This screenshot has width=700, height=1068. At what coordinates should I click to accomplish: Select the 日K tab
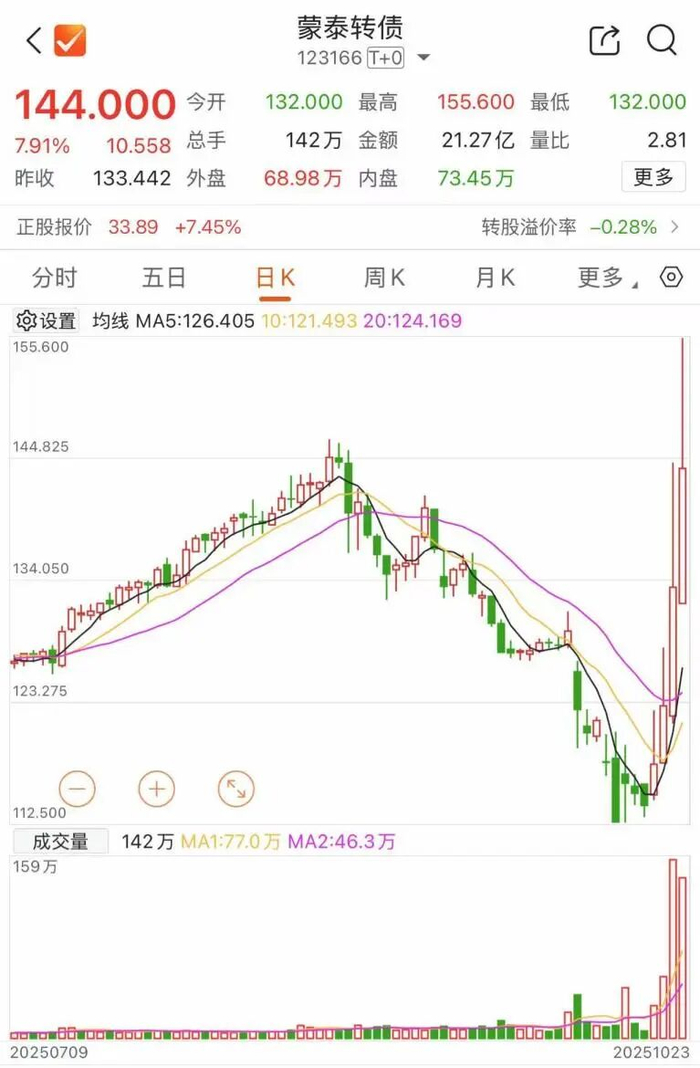[x=275, y=278]
